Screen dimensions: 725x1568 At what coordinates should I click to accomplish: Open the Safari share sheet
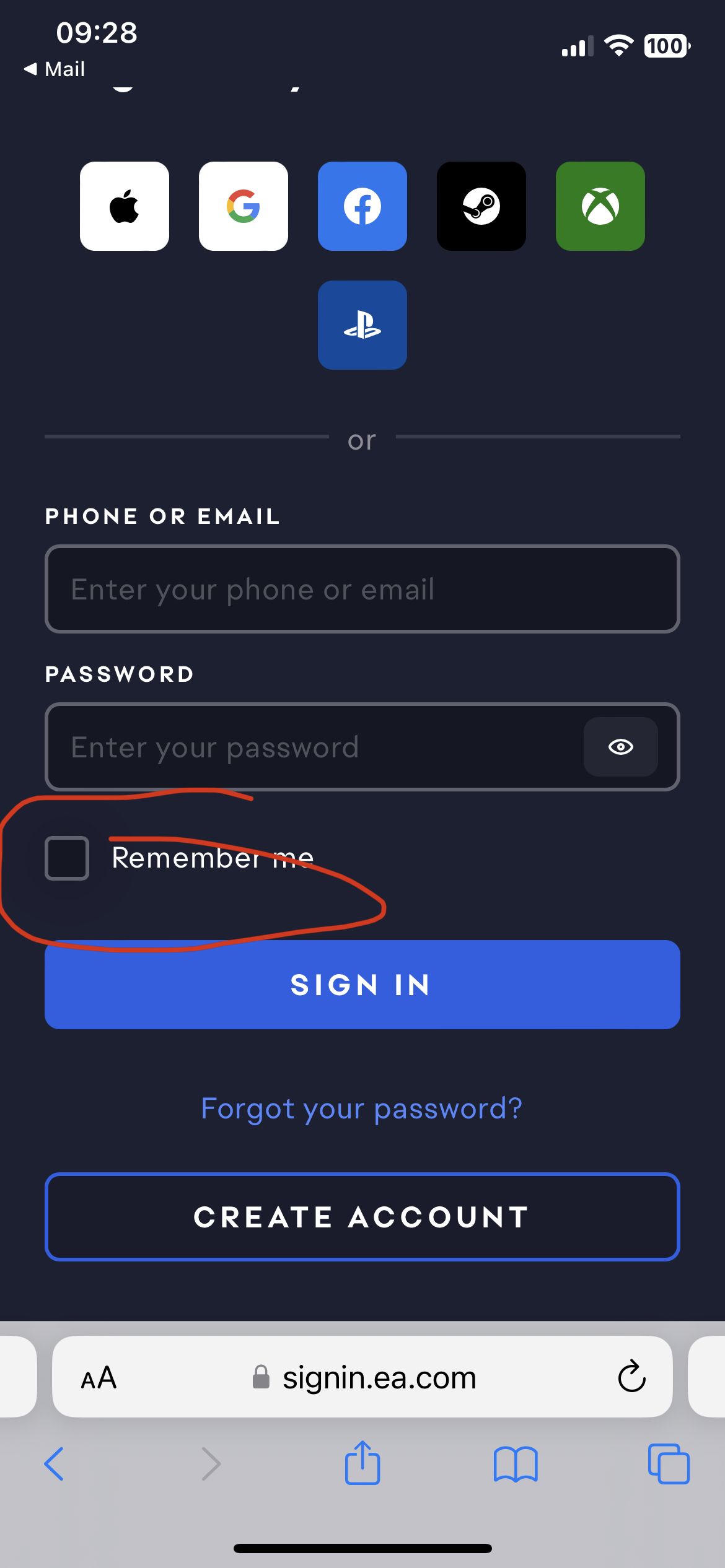pyautogui.click(x=362, y=1462)
